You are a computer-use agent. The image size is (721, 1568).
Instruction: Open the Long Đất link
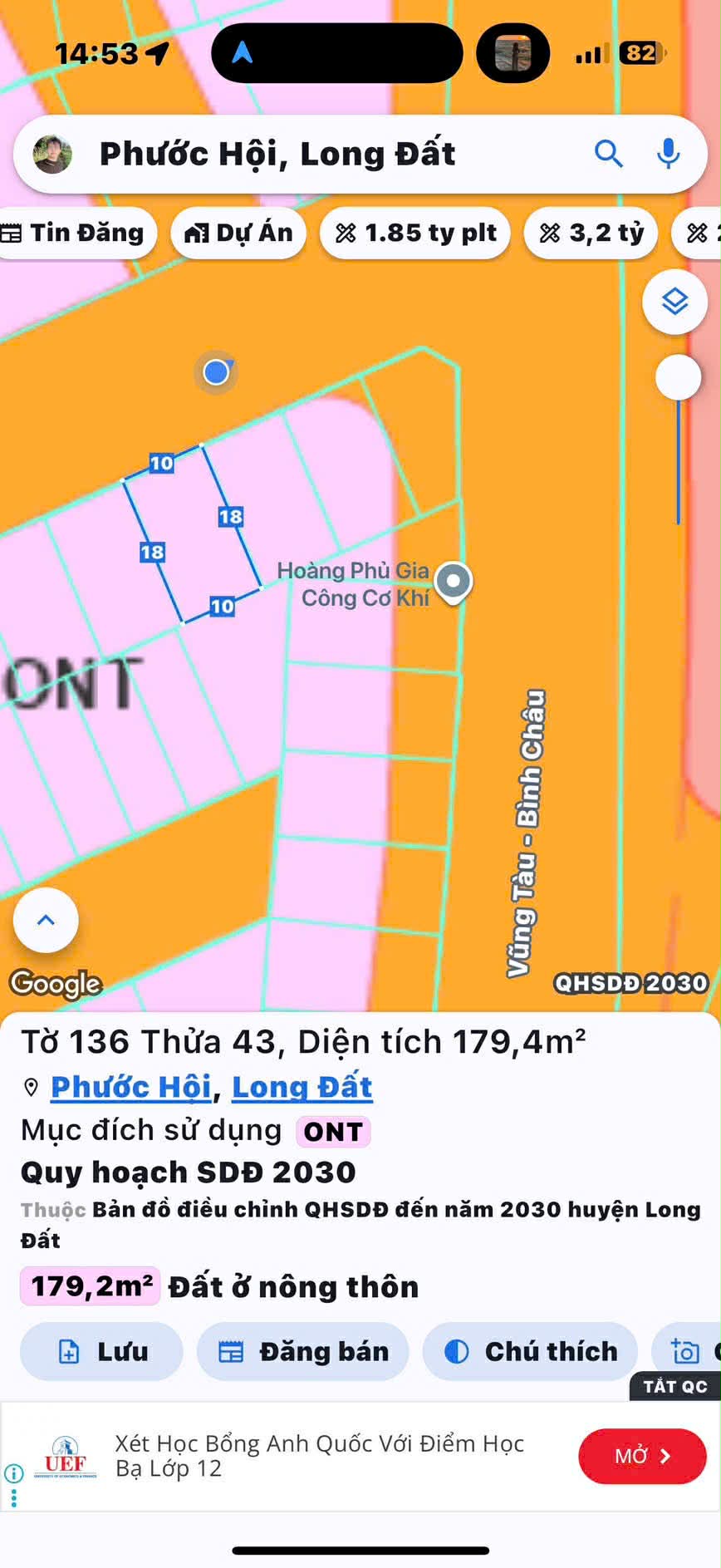click(x=302, y=1087)
